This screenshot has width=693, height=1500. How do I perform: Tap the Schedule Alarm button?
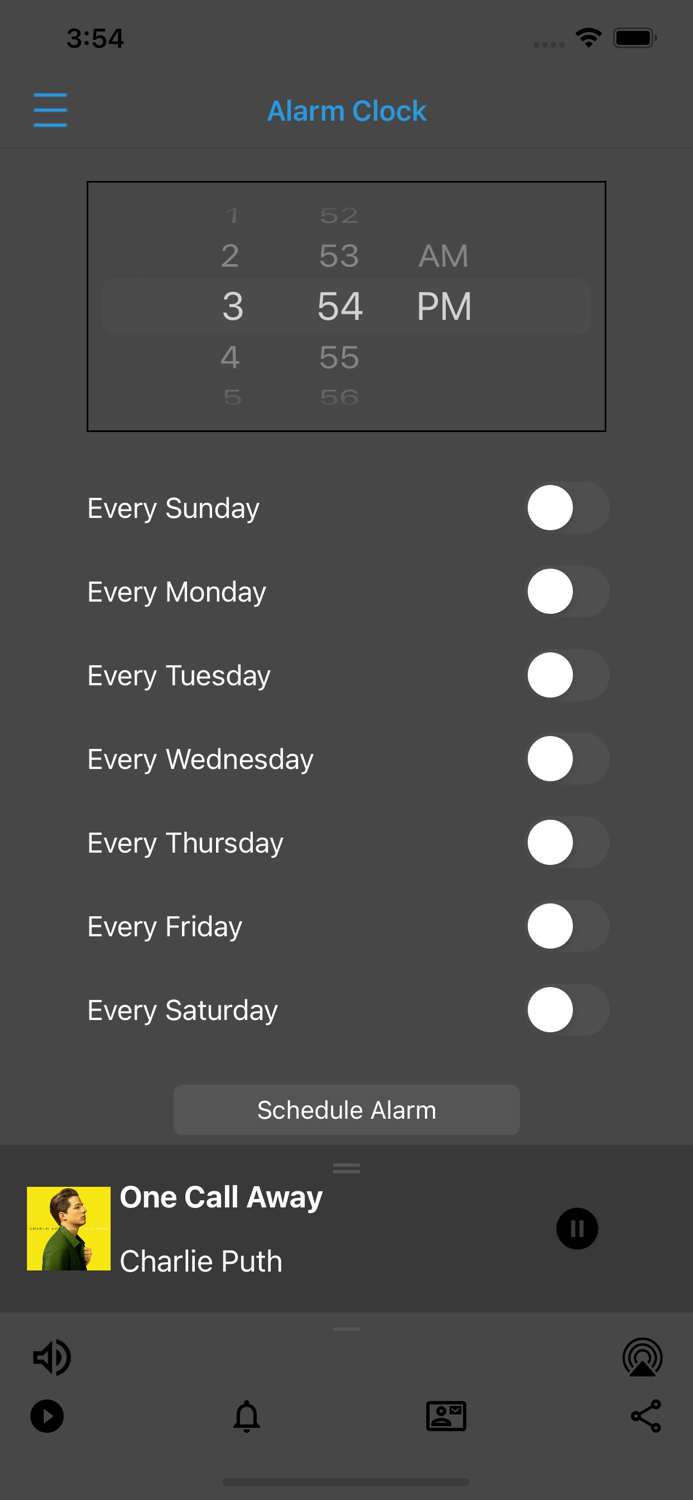tap(346, 1110)
